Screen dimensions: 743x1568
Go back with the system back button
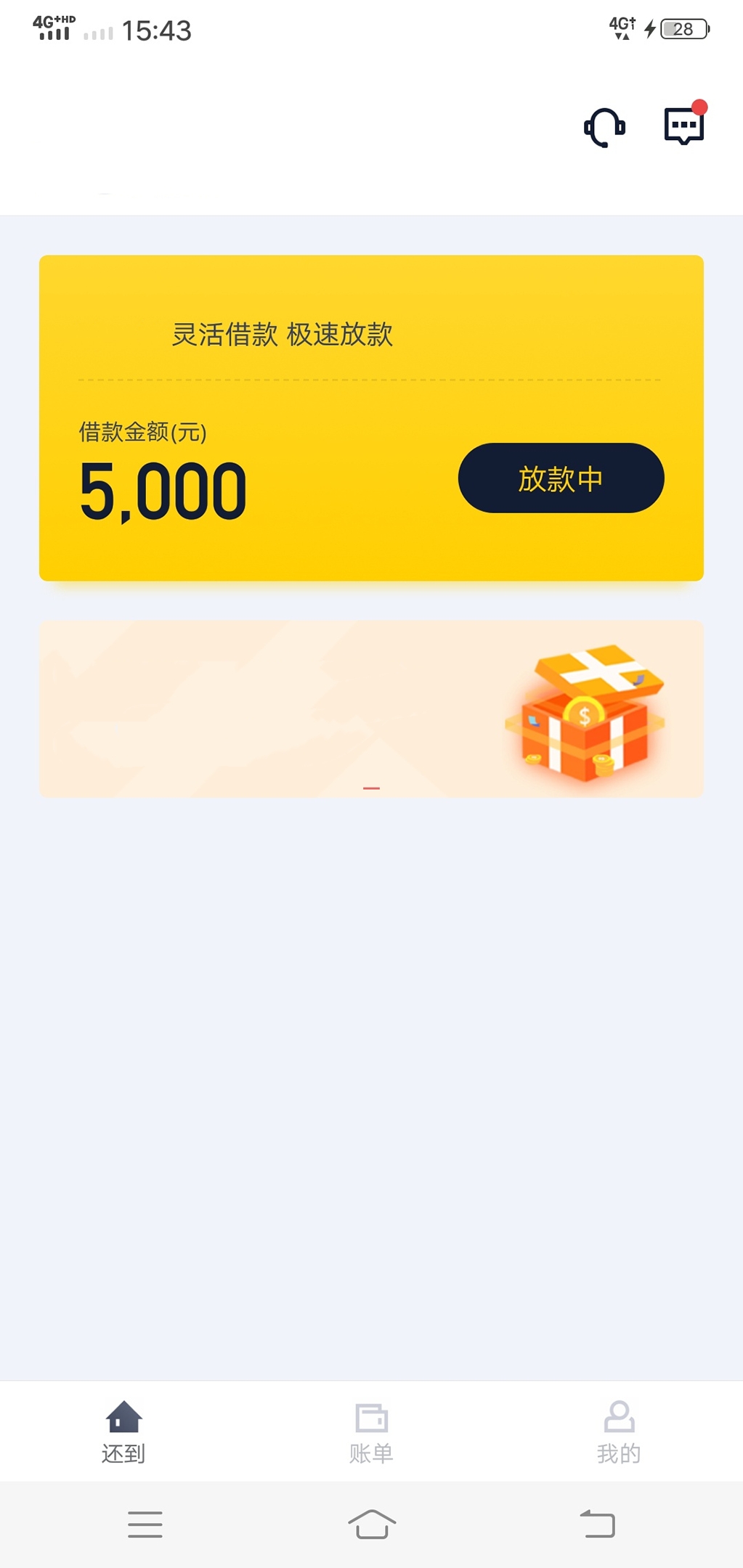pos(598,1524)
